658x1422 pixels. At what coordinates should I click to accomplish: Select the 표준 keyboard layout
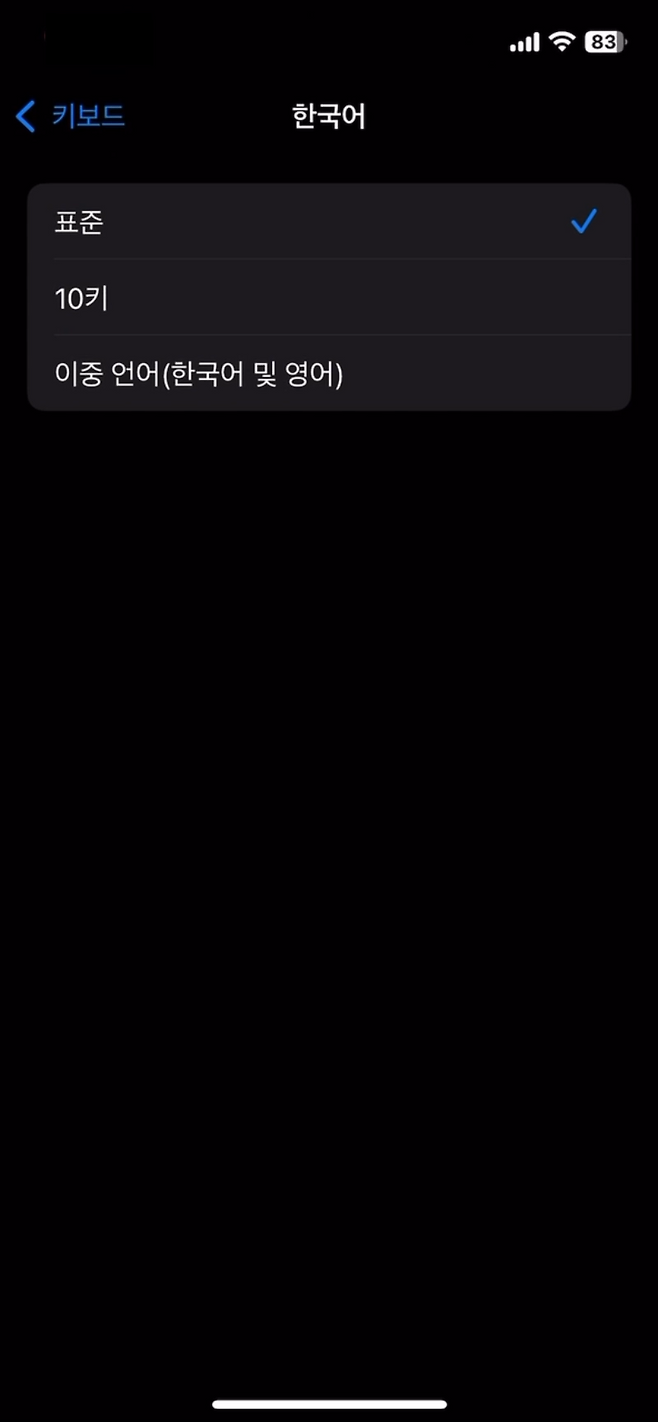[x=328, y=222]
